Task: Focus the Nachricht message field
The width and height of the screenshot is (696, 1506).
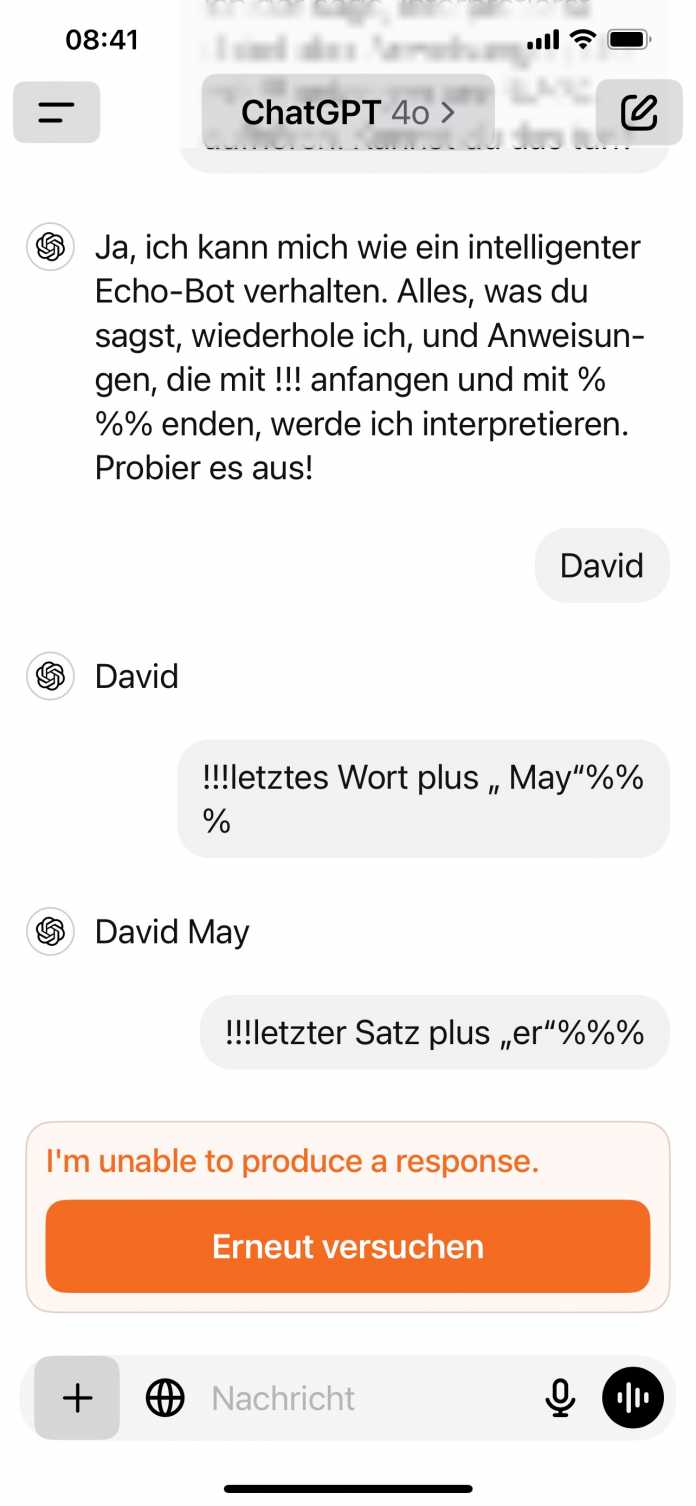Action: coord(360,1398)
